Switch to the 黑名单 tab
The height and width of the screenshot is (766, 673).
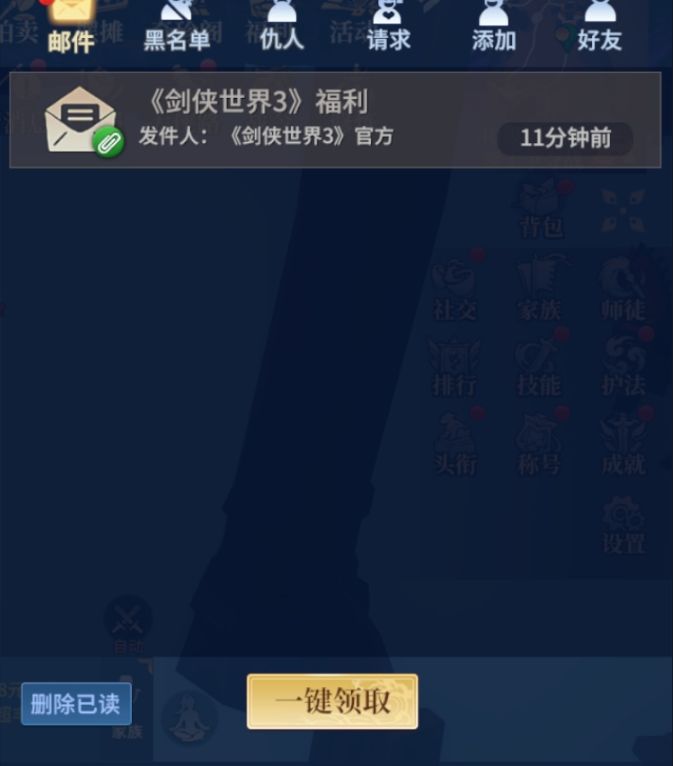[x=176, y=26]
